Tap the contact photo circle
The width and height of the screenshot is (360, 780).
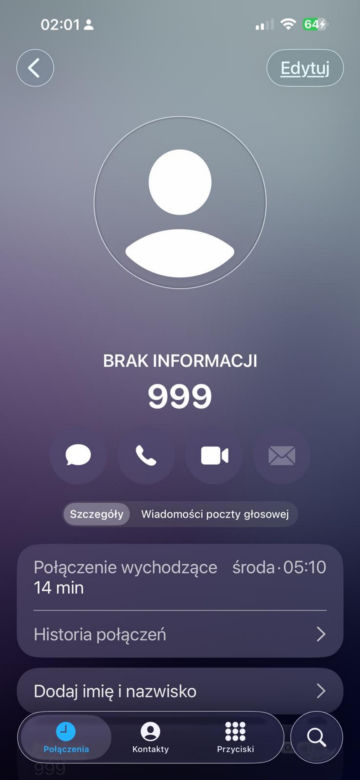180,202
